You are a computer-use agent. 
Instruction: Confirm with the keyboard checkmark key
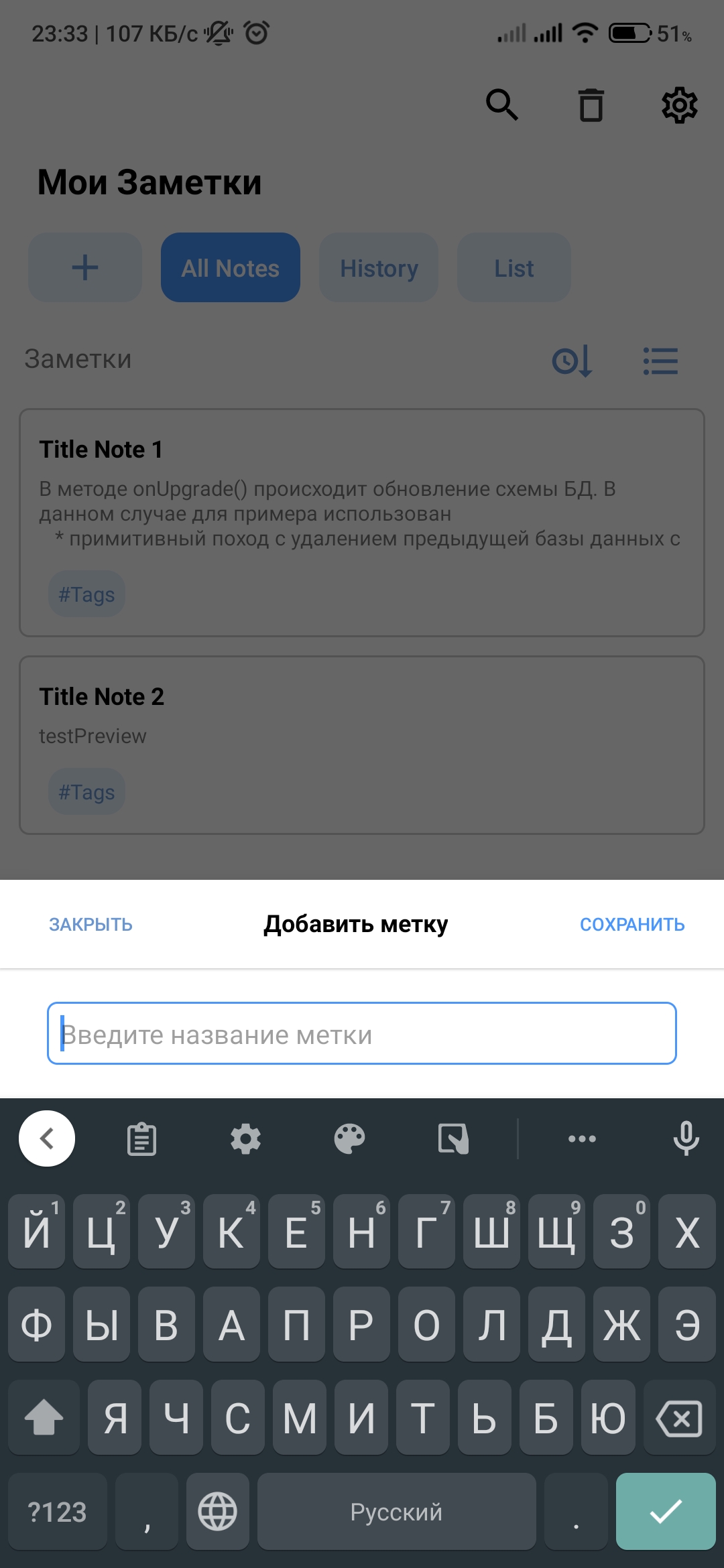tap(665, 1511)
